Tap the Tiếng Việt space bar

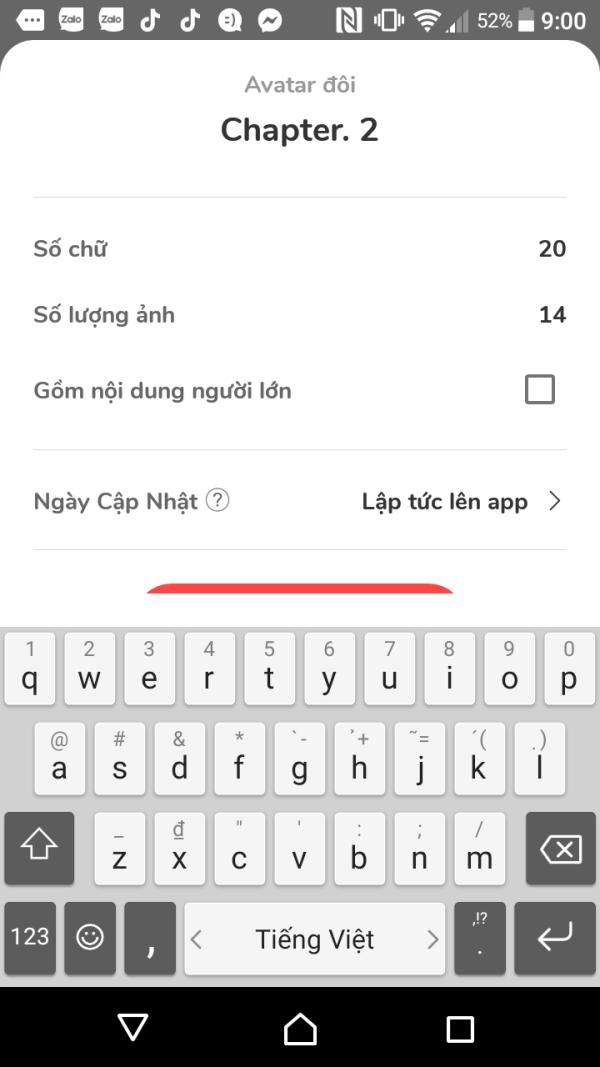click(x=314, y=939)
